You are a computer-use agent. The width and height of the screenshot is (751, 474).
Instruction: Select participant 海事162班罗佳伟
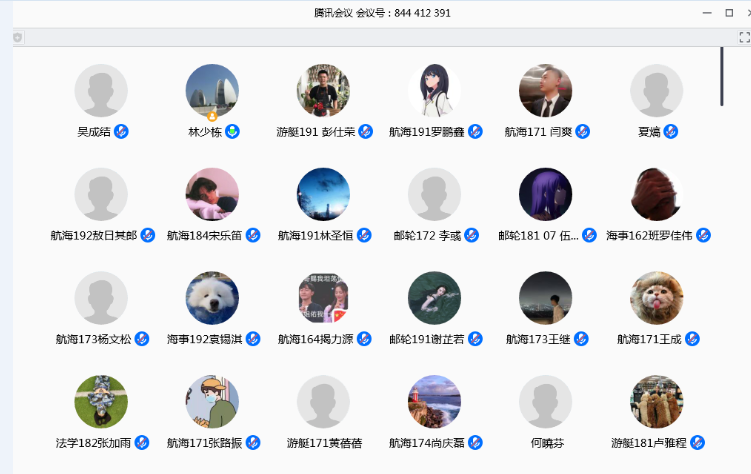tap(656, 194)
